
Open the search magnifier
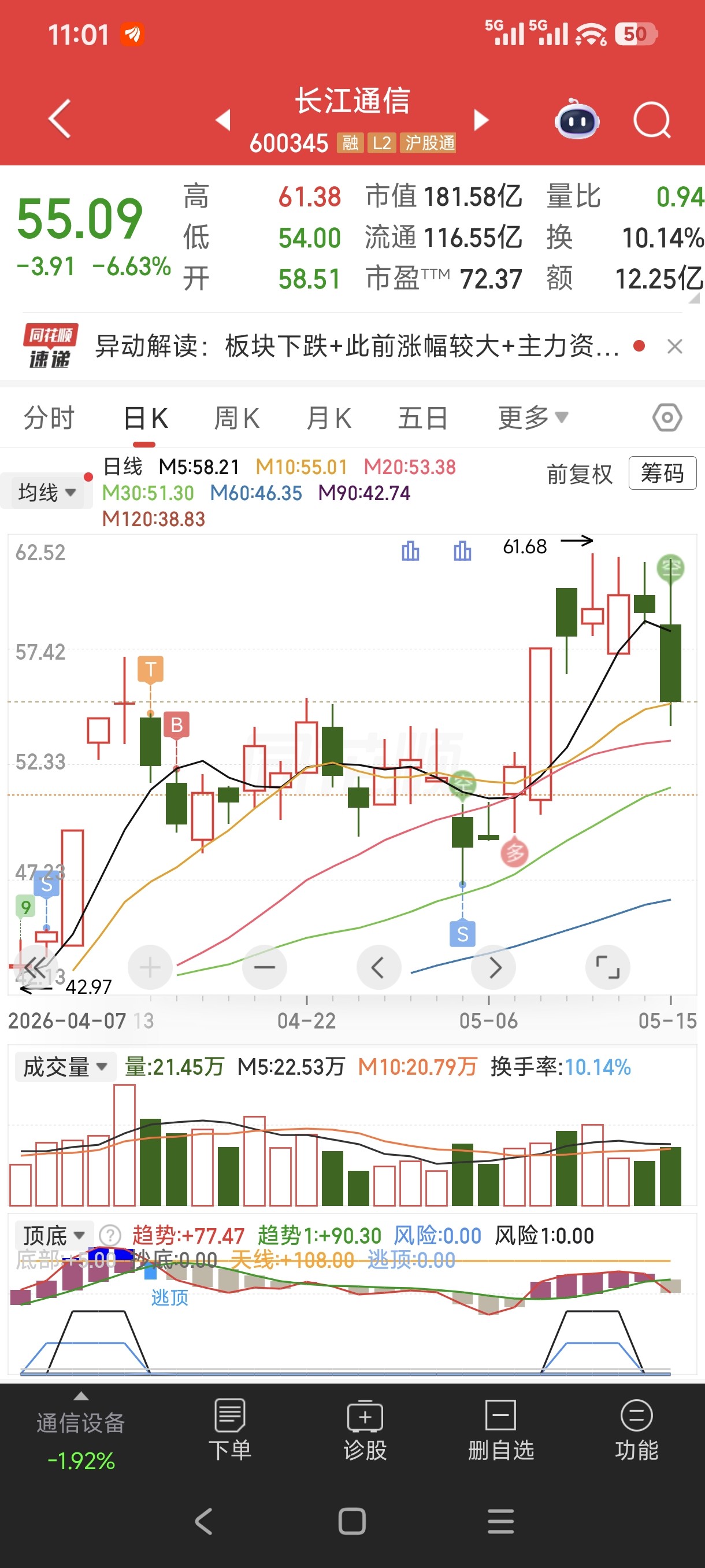click(651, 120)
